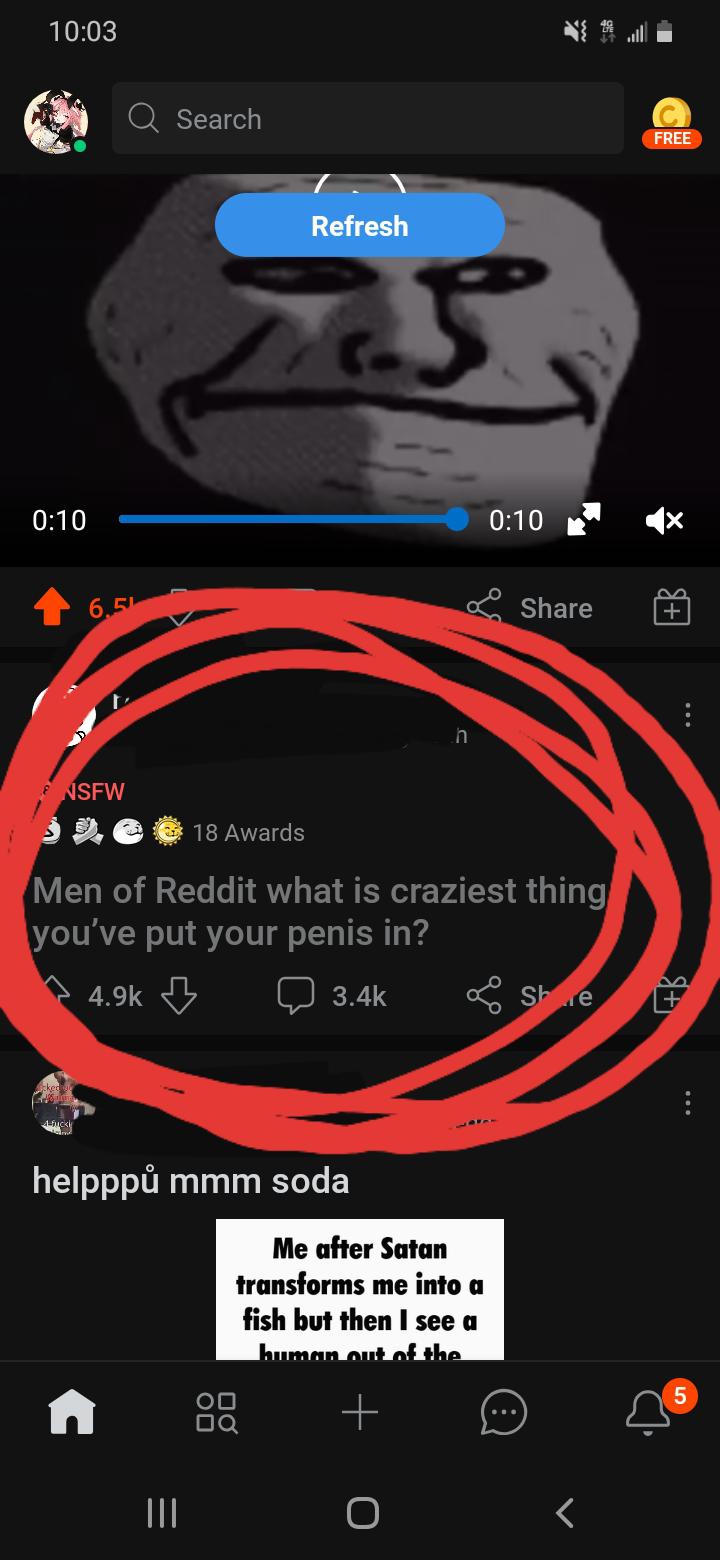720x1560 pixels.
Task: Mute the playing video
Action: coord(663,520)
